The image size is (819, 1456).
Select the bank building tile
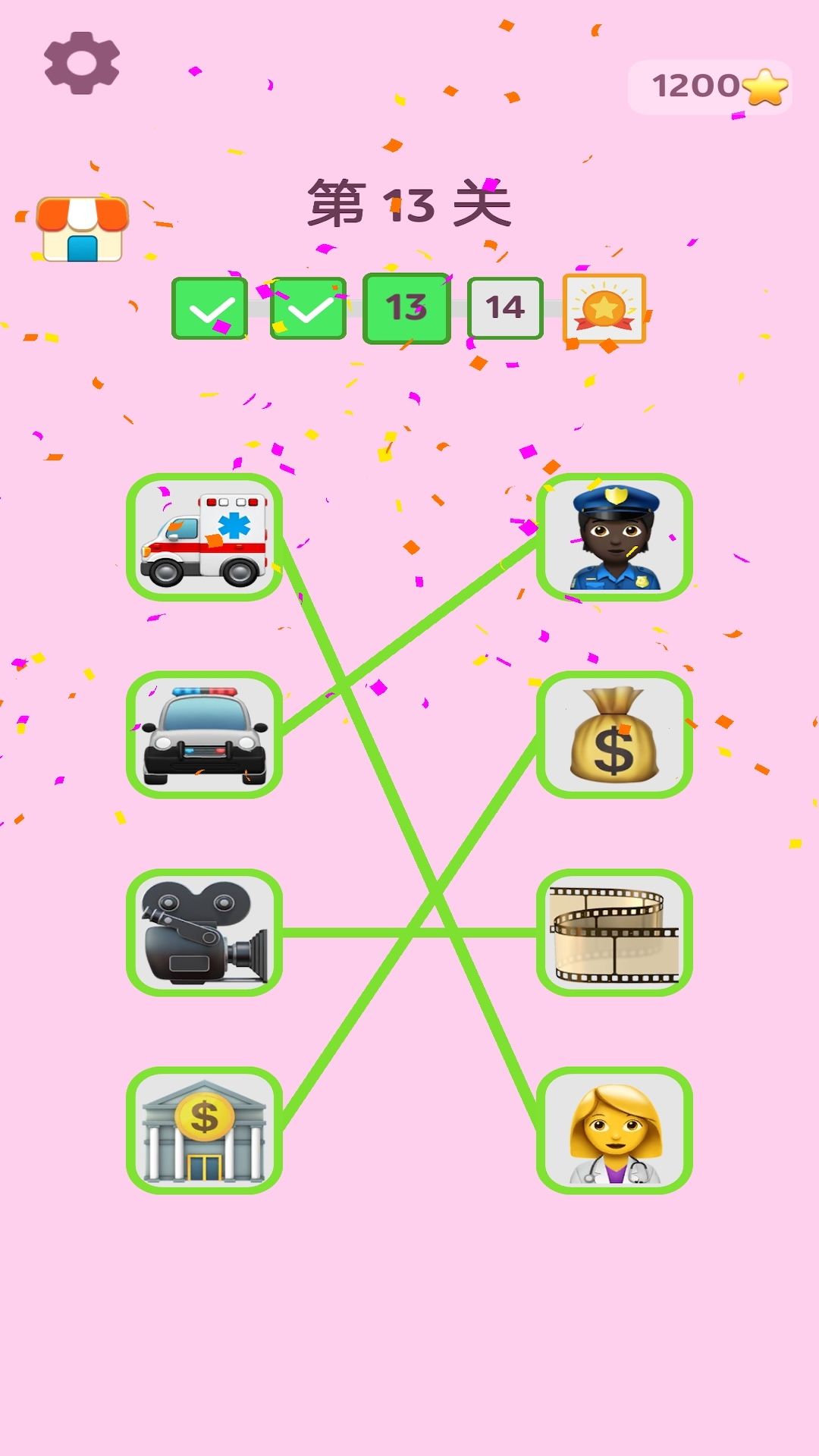(x=204, y=1130)
